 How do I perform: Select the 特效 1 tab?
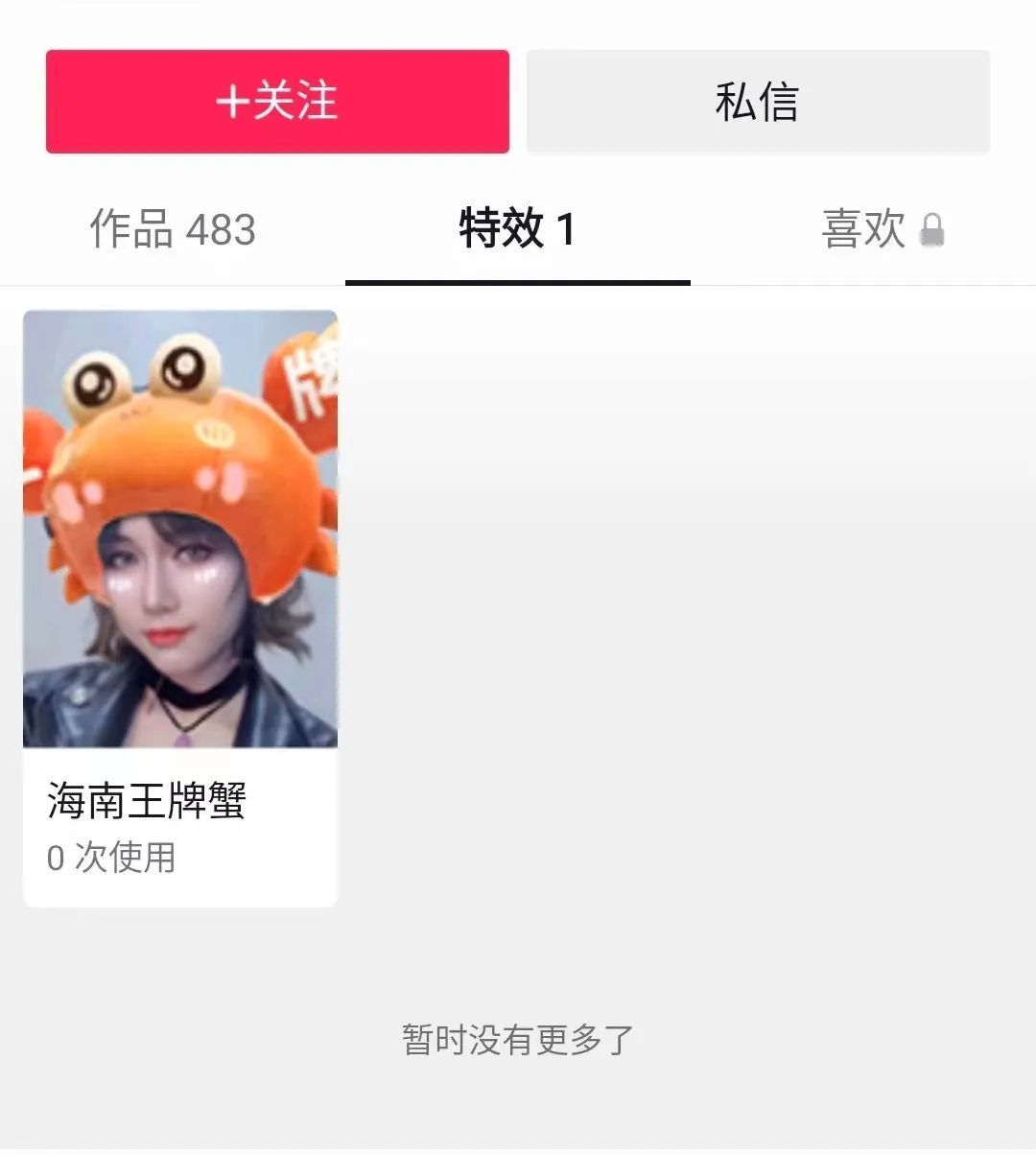518,230
